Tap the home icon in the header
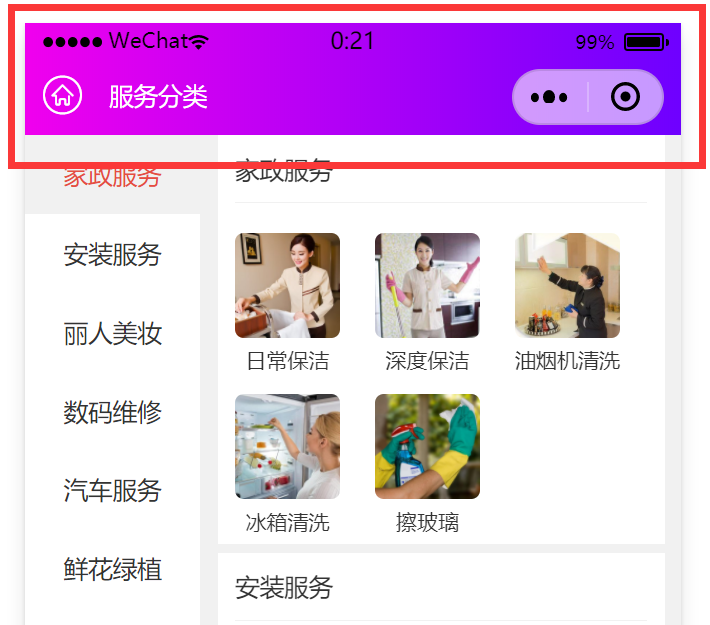Image resolution: width=710 pixels, height=625 pixels. 62,97
